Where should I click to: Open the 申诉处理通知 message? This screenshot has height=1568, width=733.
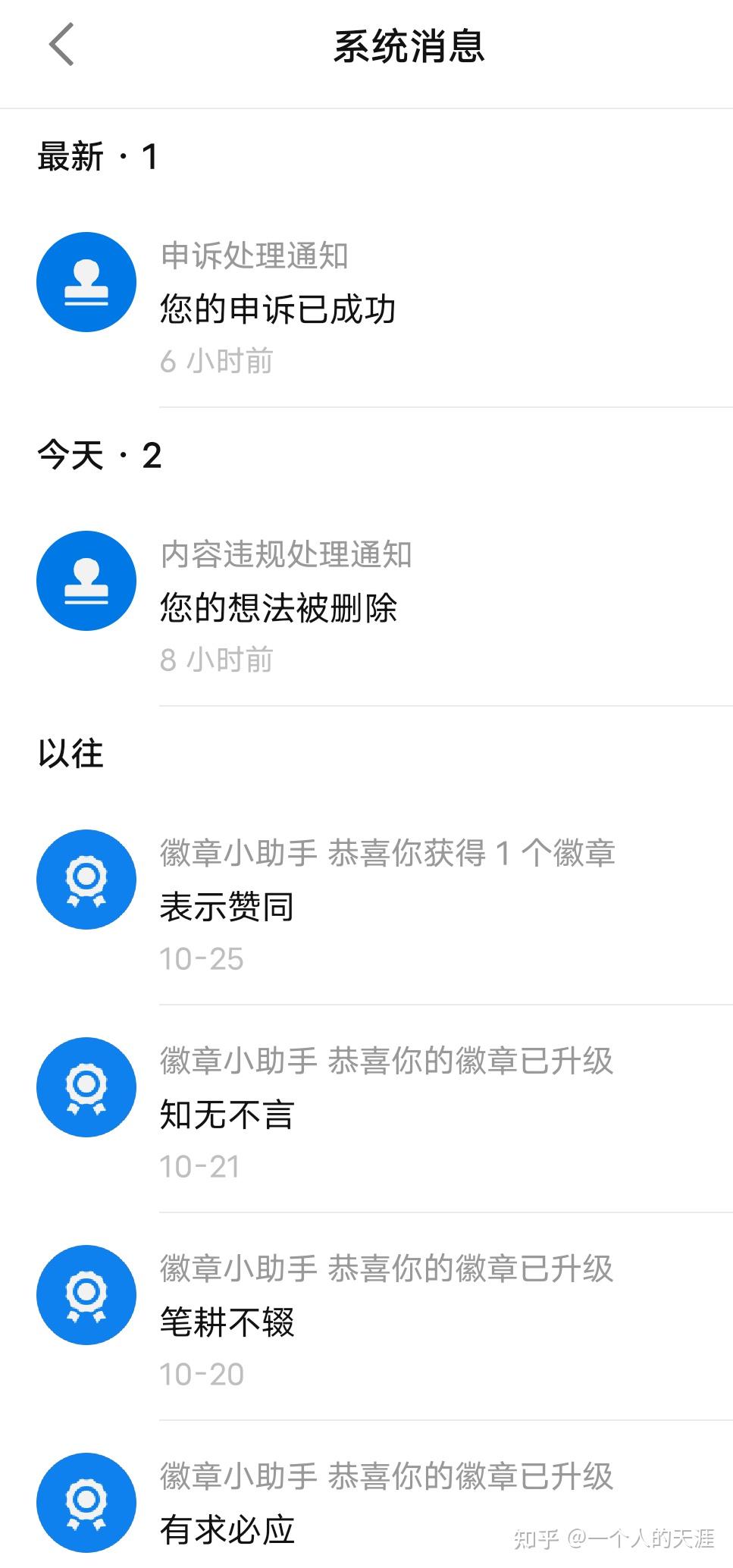[x=366, y=307]
